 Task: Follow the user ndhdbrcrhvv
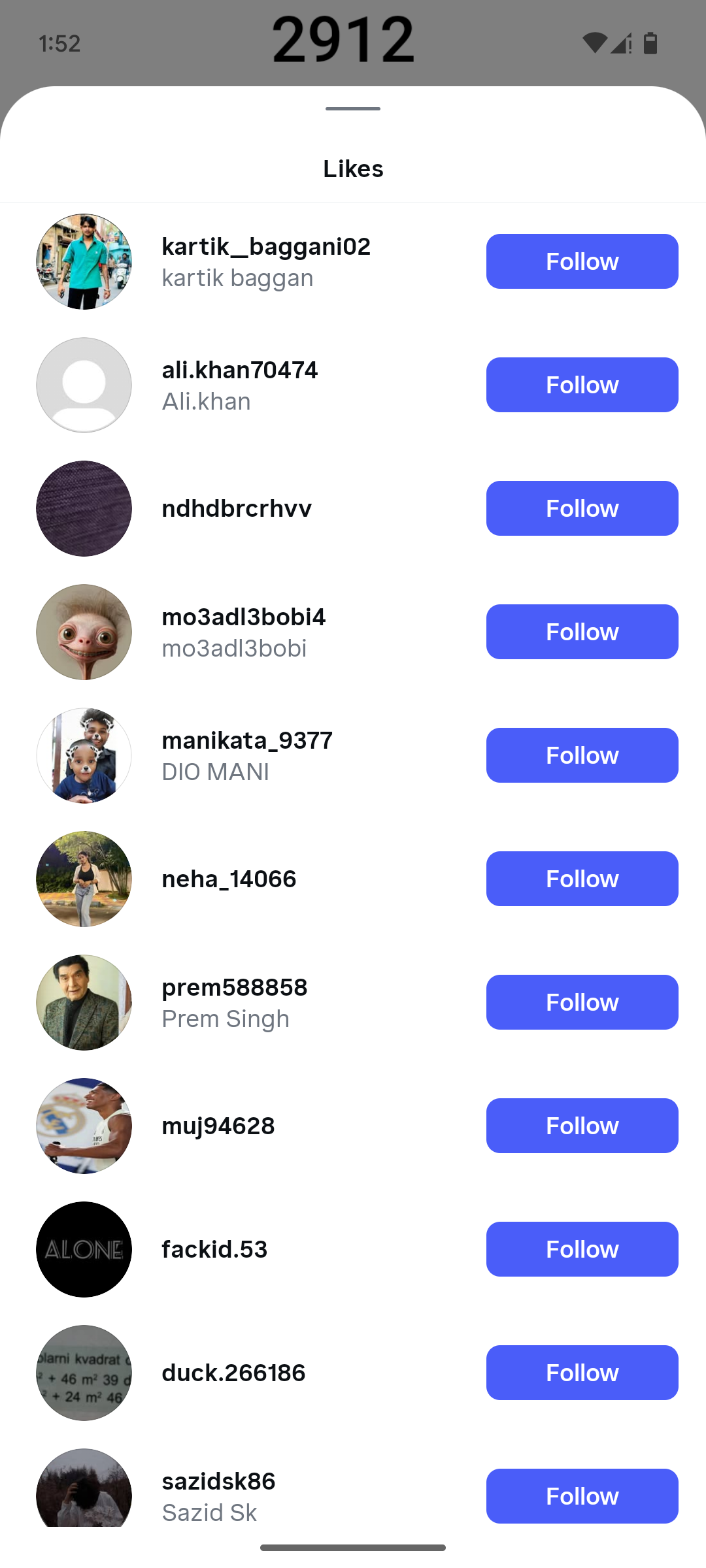[x=582, y=508]
